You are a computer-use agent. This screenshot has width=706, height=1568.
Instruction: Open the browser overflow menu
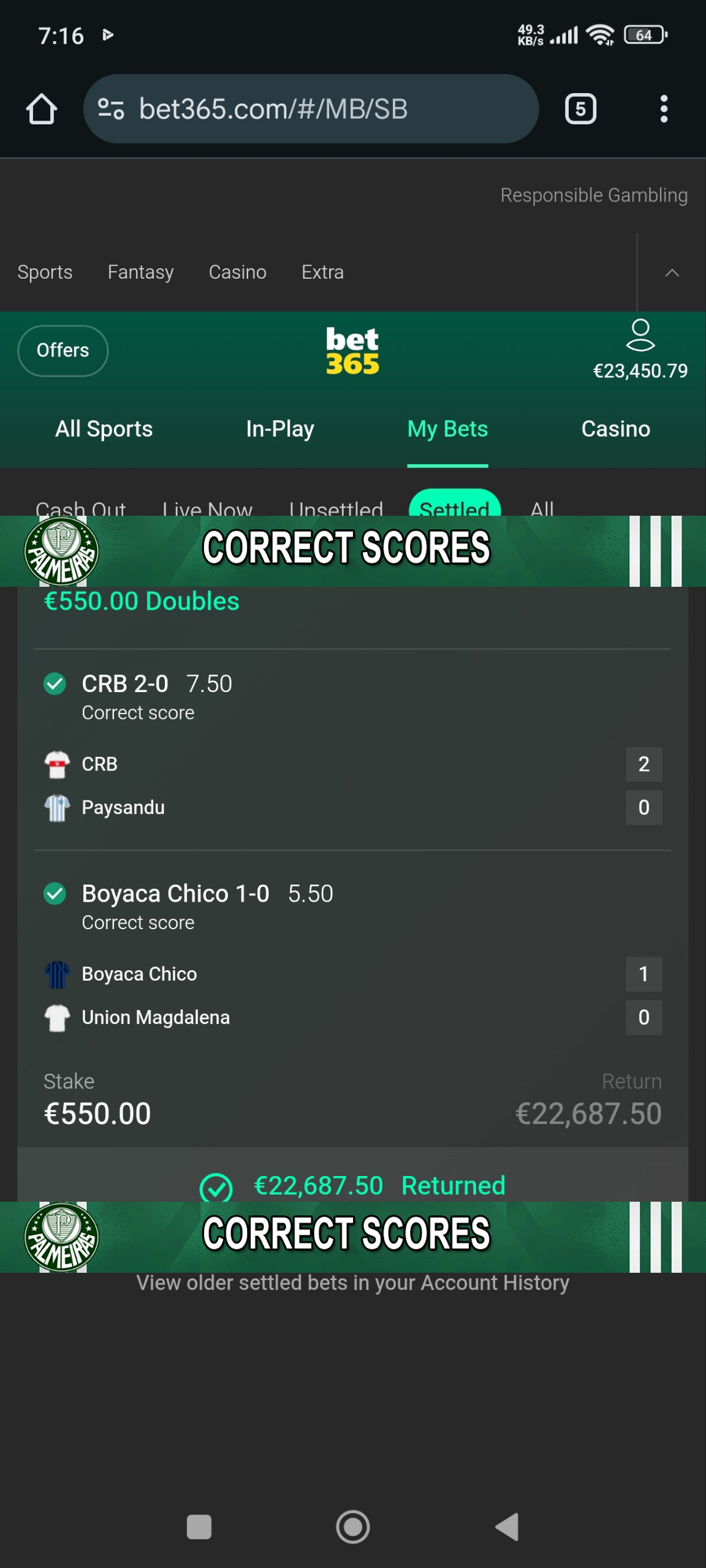point(664,109)
